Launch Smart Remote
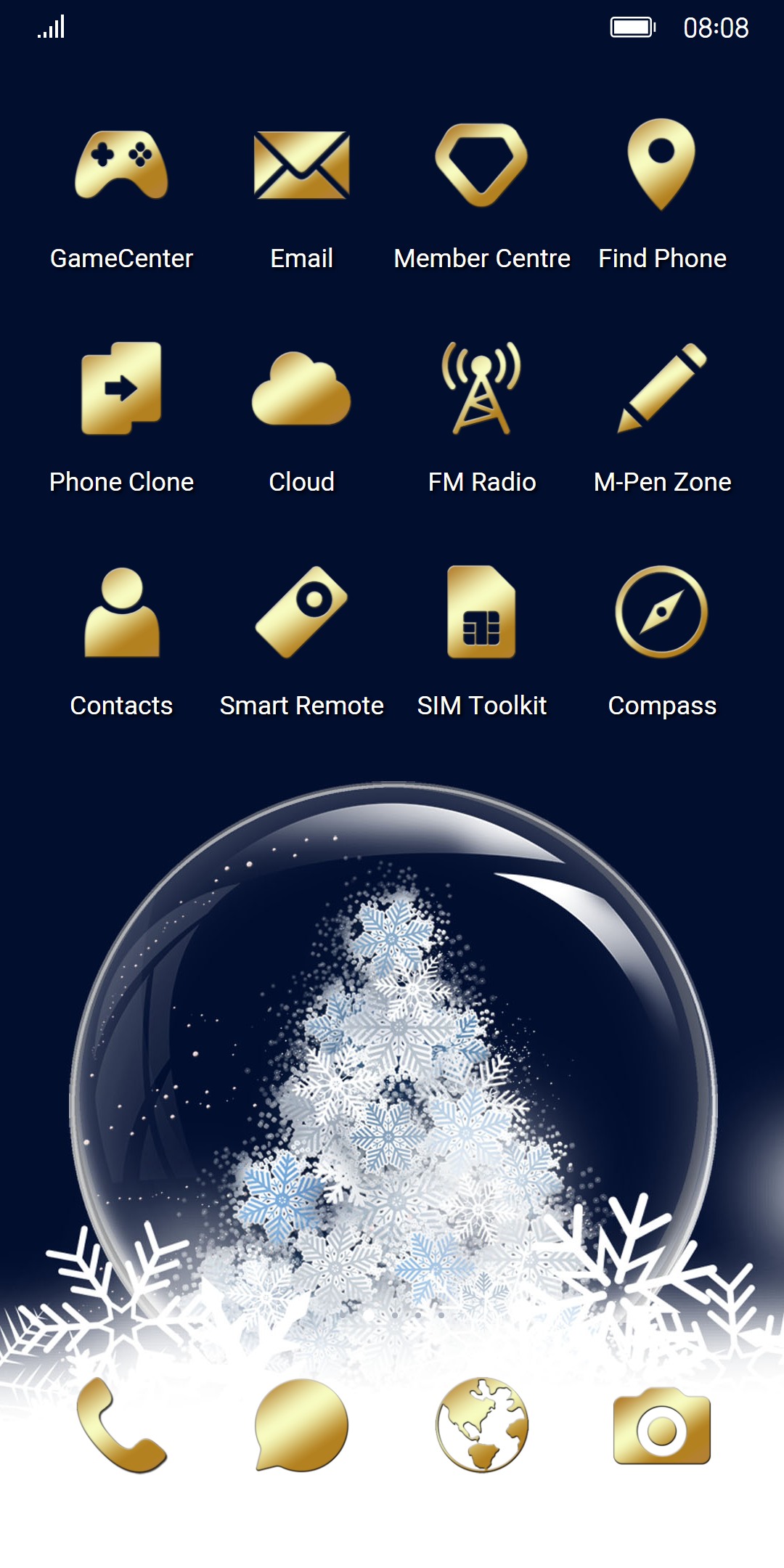784x1568 pixels. pos(301,613)
